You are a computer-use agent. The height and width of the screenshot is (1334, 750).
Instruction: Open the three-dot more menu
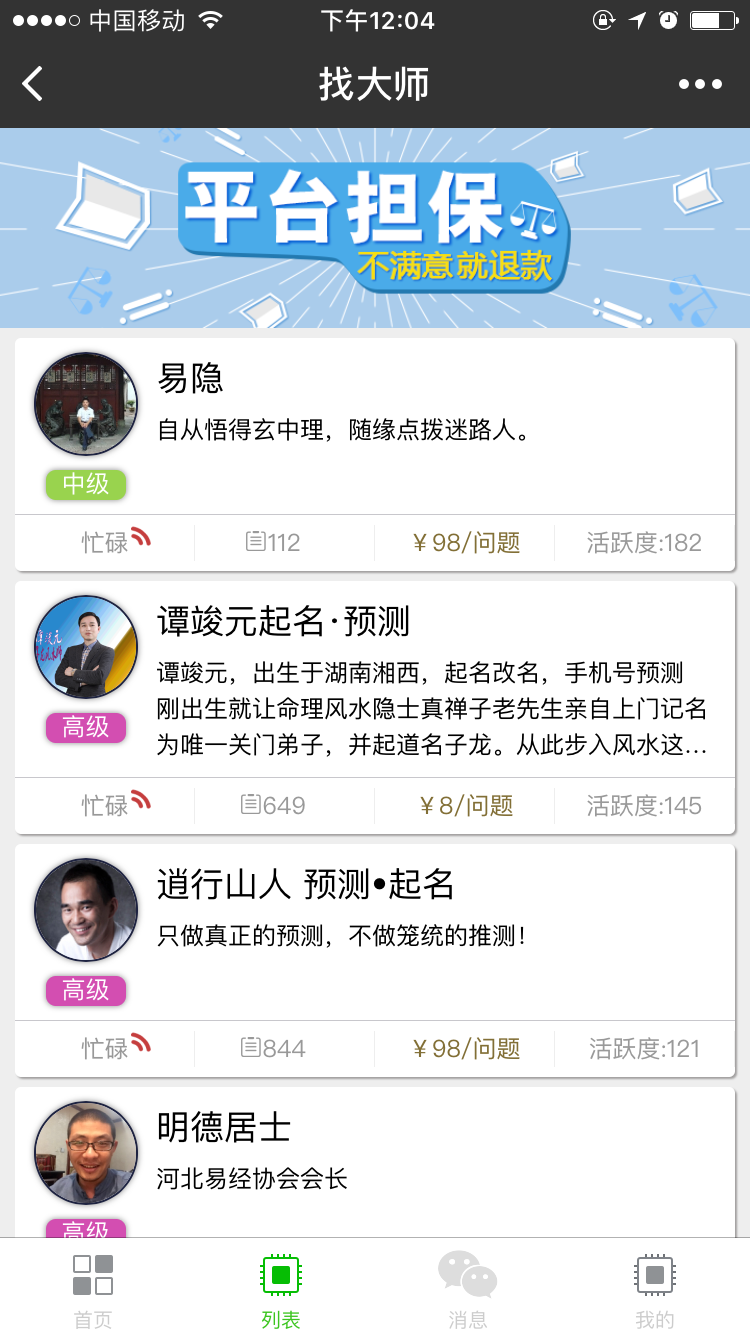[x=700, y=84]
